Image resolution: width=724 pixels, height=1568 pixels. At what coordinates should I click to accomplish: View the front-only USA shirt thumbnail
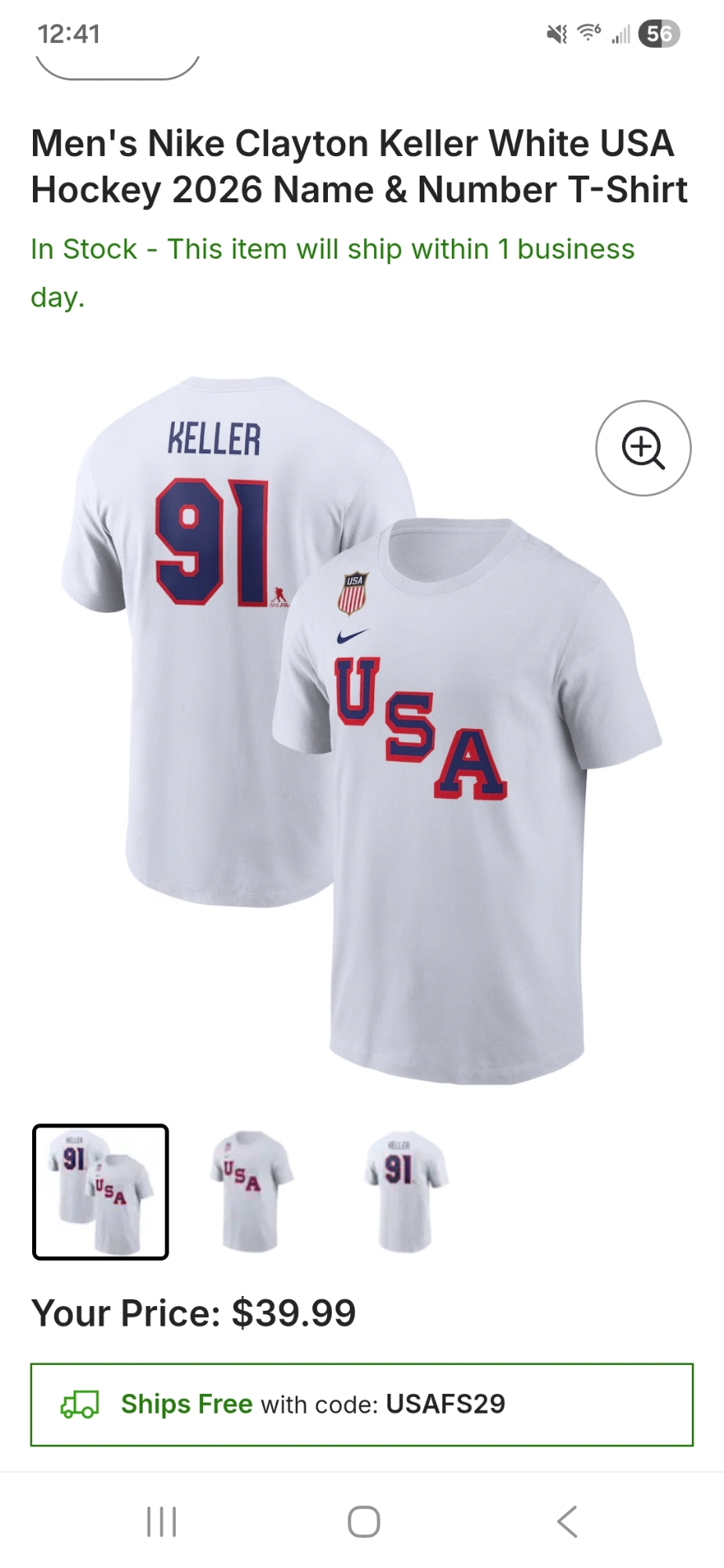click(251, 1192)
